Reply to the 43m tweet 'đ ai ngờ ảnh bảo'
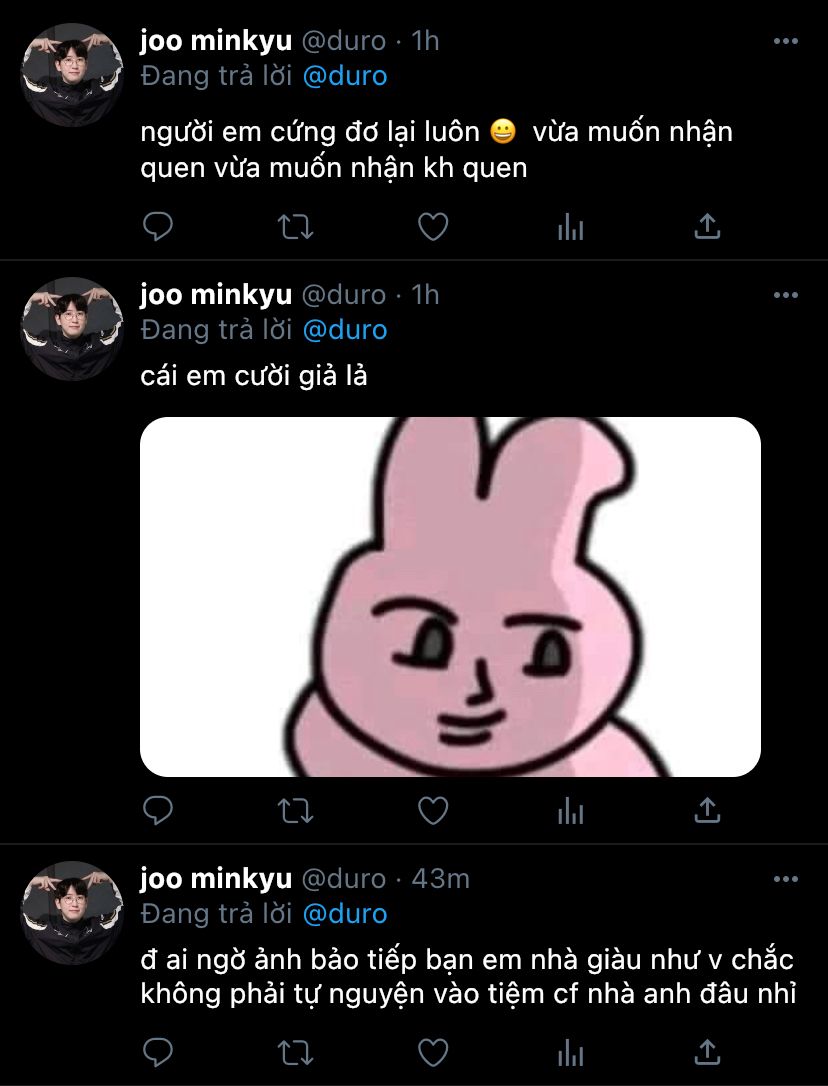 coord(157,1053)
